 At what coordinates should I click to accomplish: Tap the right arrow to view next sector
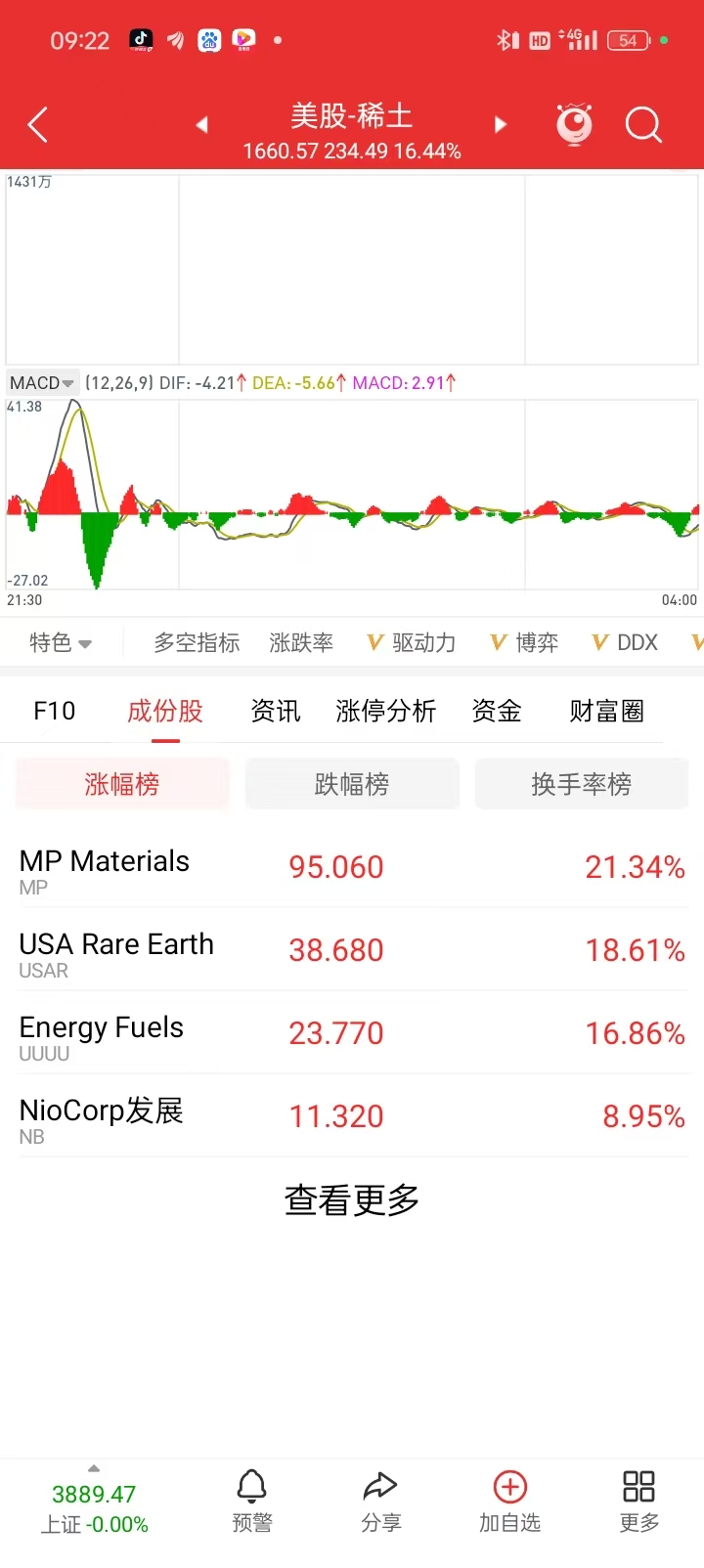(x=500, y=125)
